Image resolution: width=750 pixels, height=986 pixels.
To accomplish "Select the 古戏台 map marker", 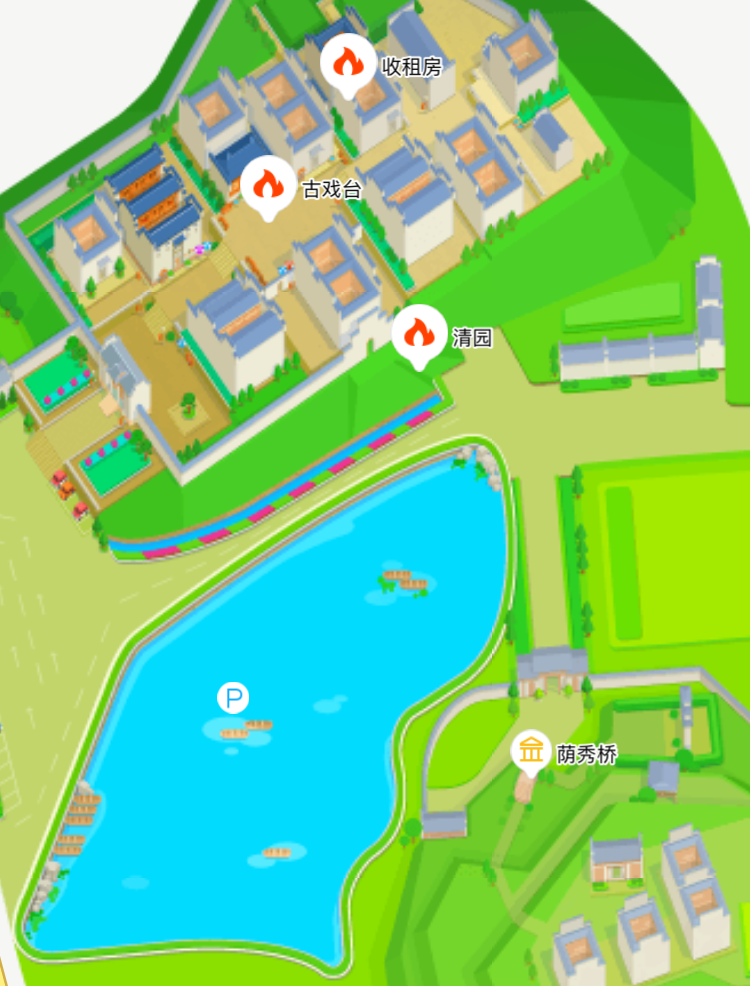I will [x=267, y=185].
